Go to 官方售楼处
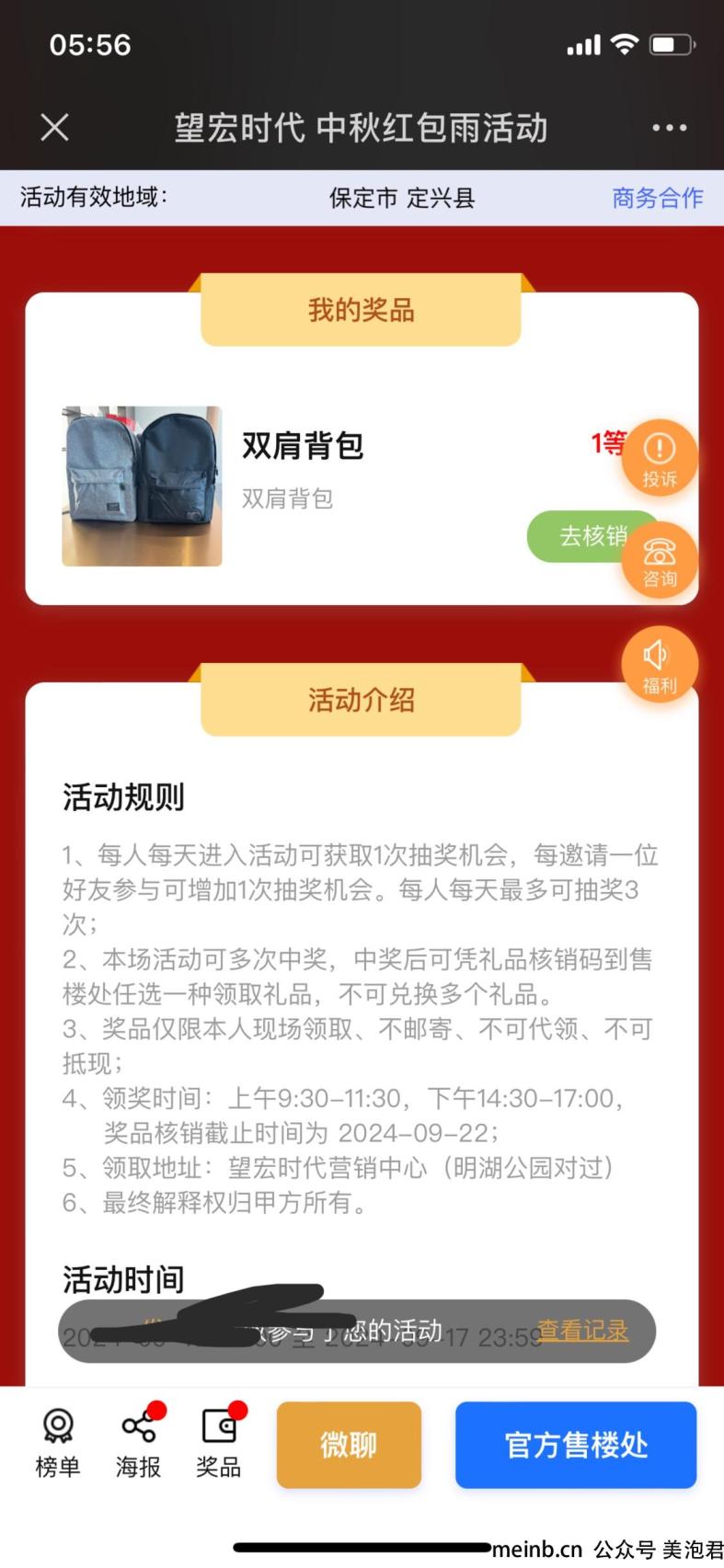The image size is (724, 1568). 576,1445
